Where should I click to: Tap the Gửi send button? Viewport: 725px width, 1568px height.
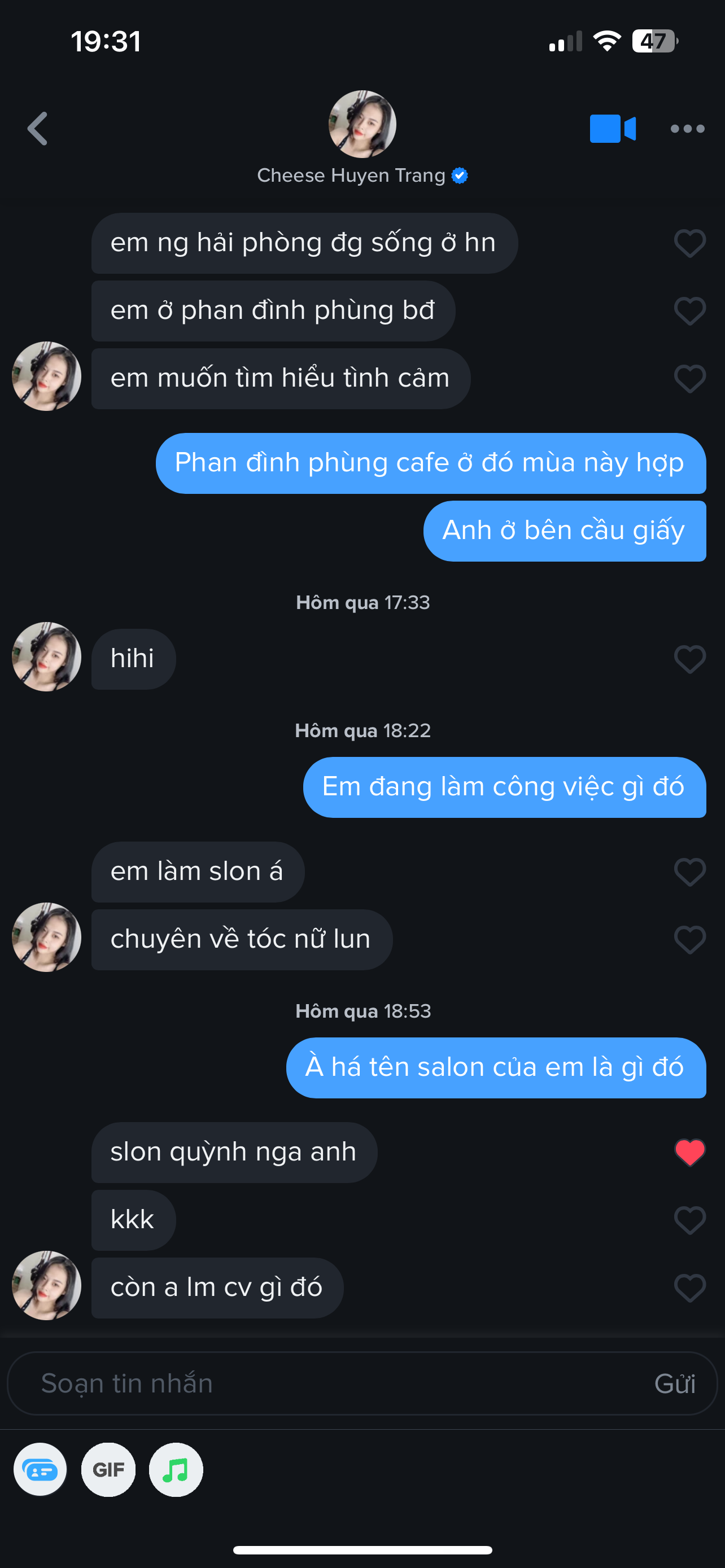tap(675, 1384)
